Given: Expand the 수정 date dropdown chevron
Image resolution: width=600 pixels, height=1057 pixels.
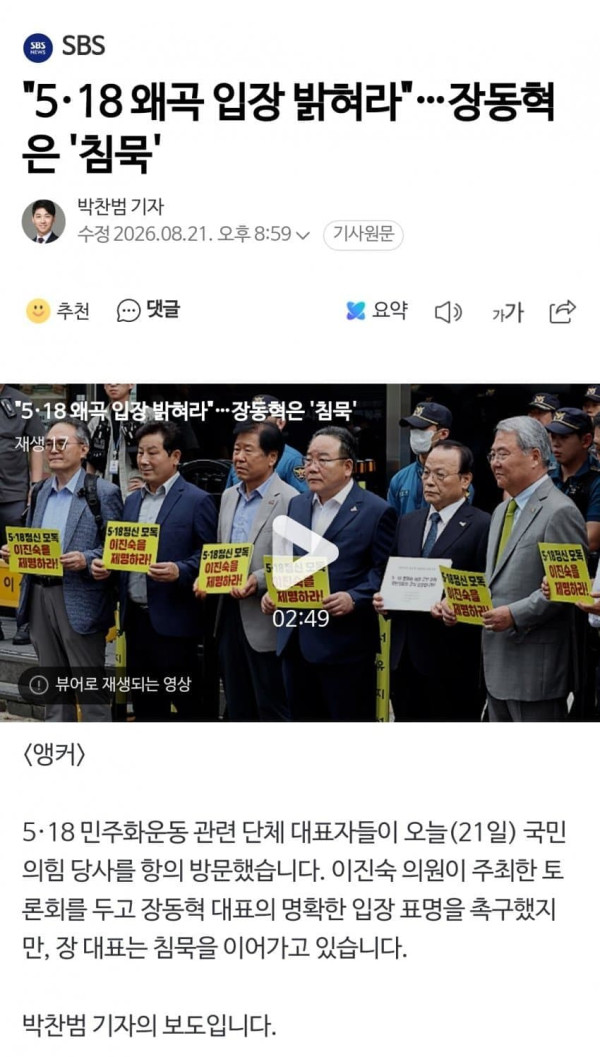Looking at the screenshot, I should pos(303,235).
